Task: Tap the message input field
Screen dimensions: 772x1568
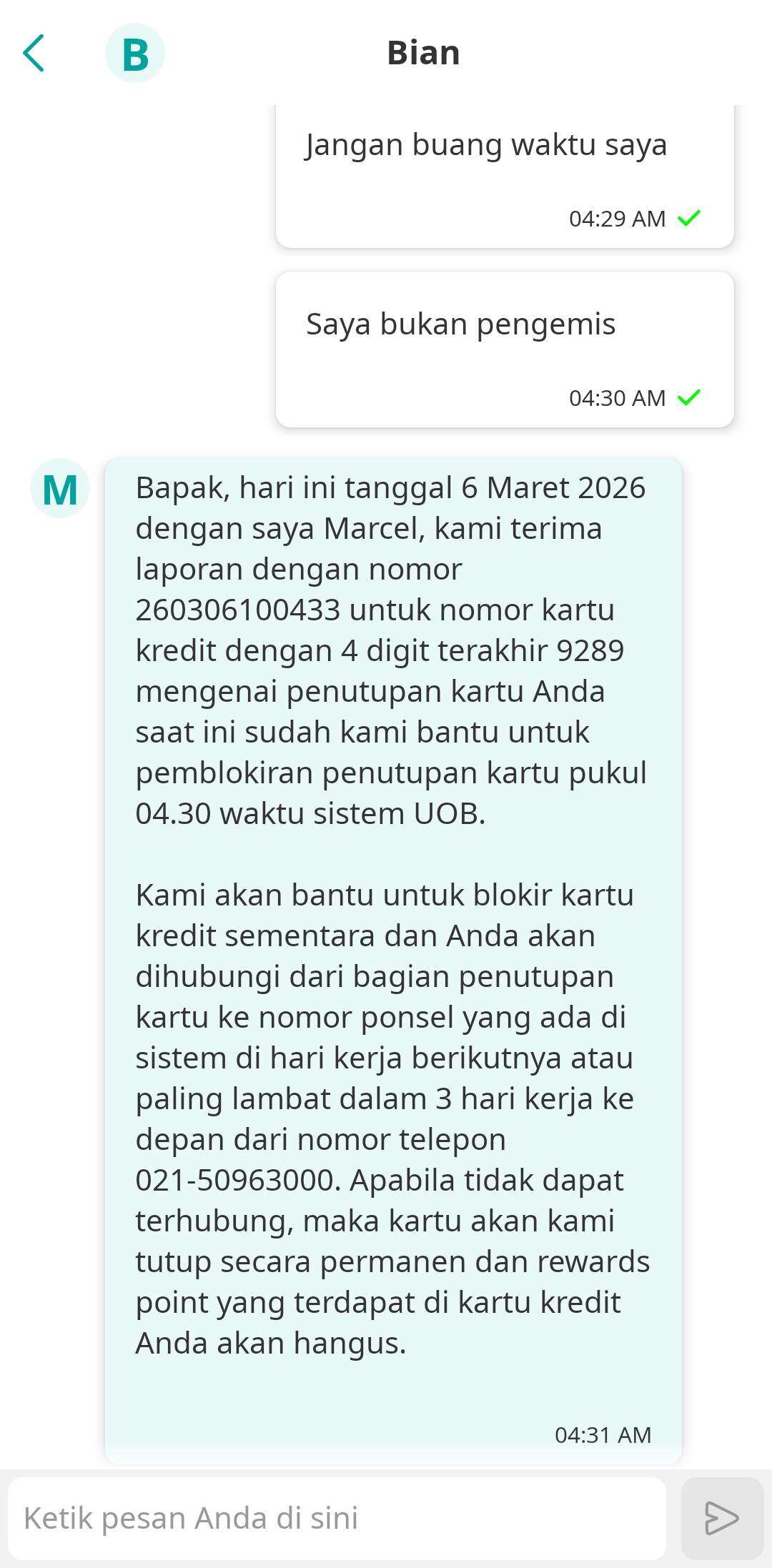Action: click(336, 1519)
